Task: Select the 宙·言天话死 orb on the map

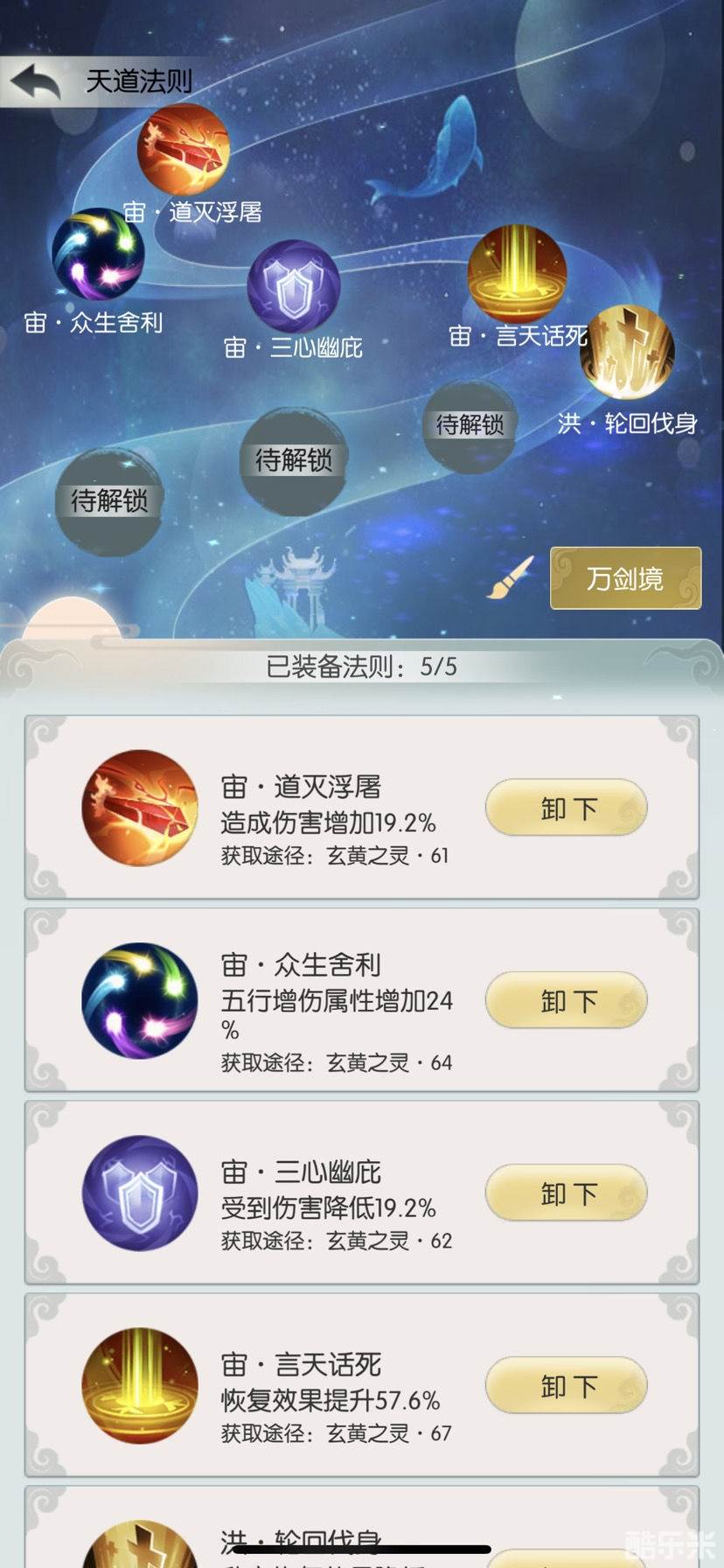Action: [x=517, y=274]
